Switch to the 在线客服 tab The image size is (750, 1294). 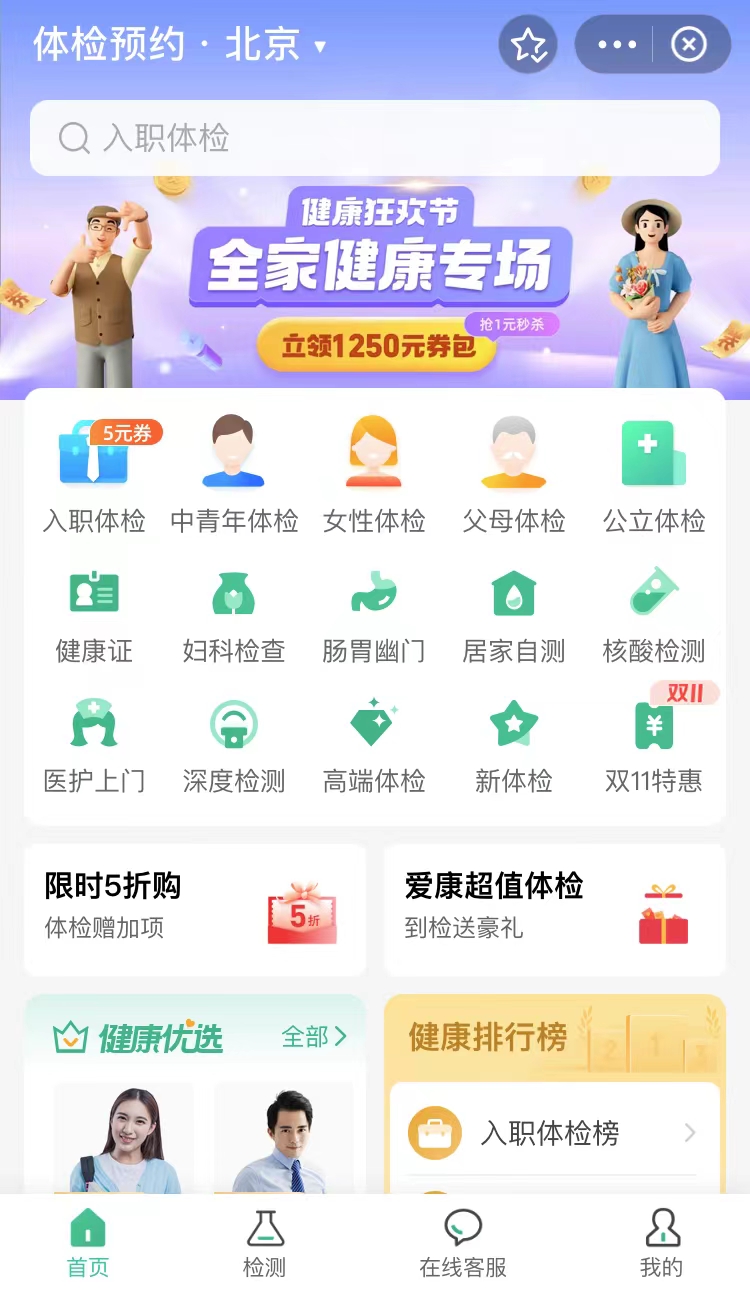tap(463, 1243)
